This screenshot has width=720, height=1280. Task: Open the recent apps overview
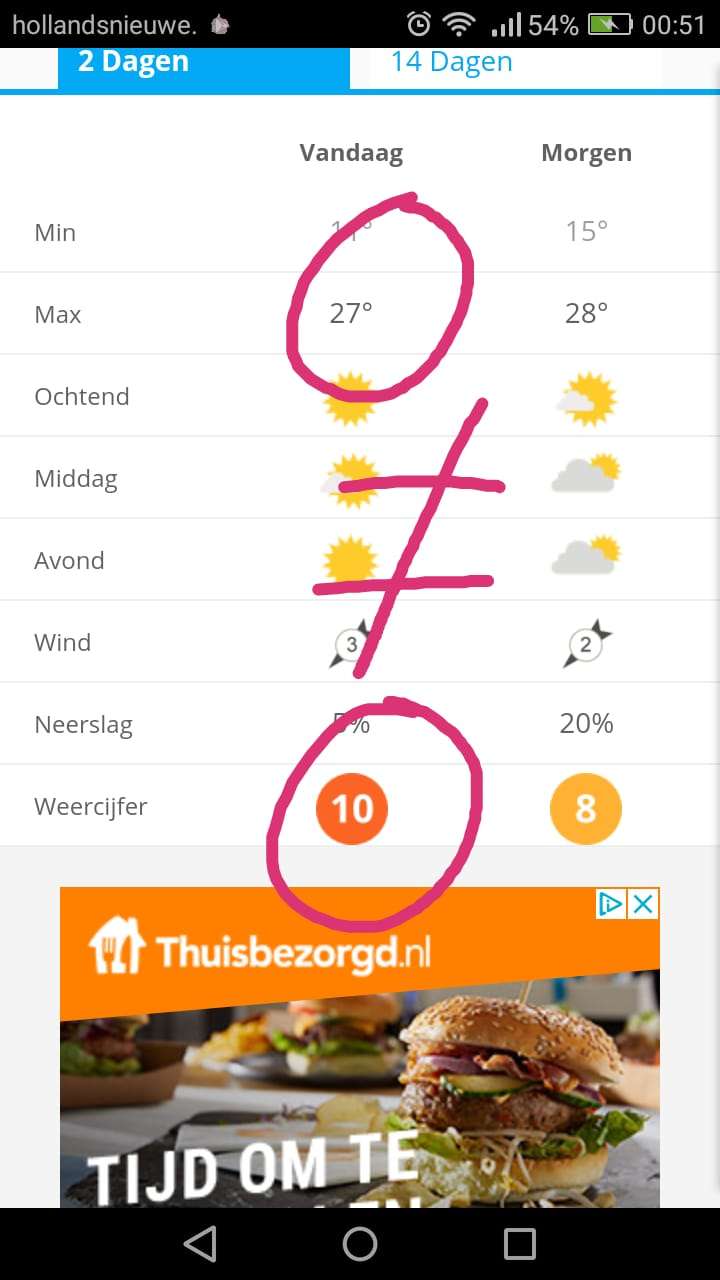pos(520,1244)
